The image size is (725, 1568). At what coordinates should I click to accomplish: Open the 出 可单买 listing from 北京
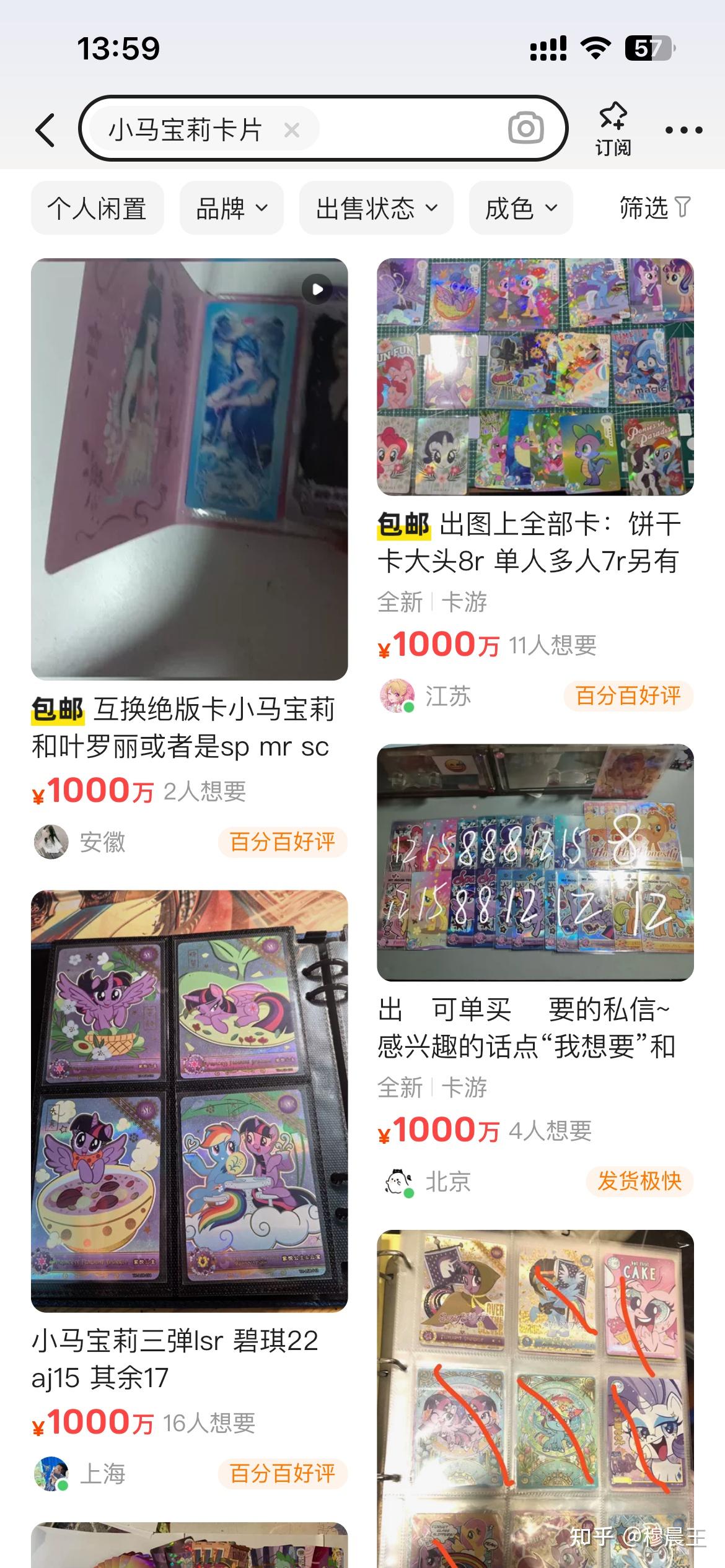[535, 862]
